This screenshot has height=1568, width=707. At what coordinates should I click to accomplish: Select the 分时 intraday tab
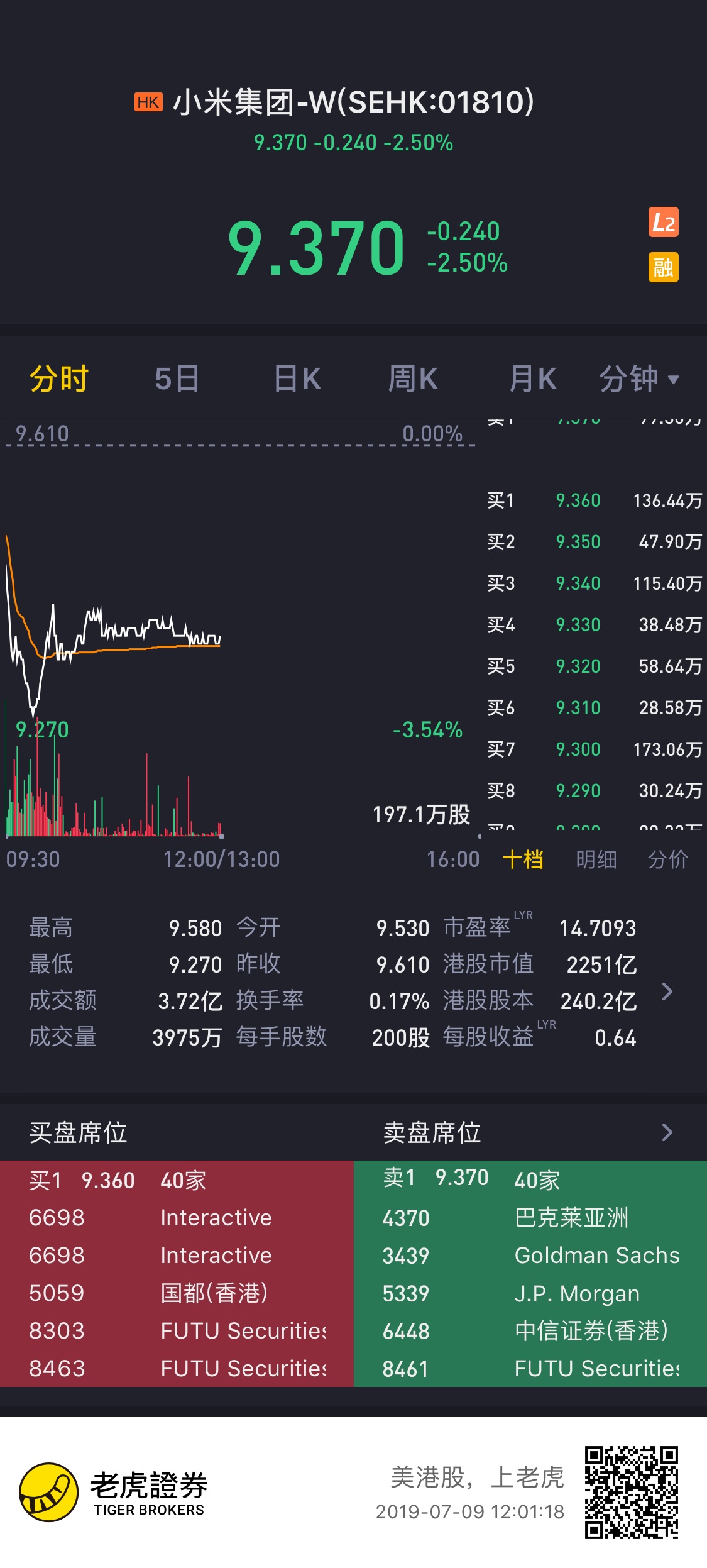[x=59, y=379]
